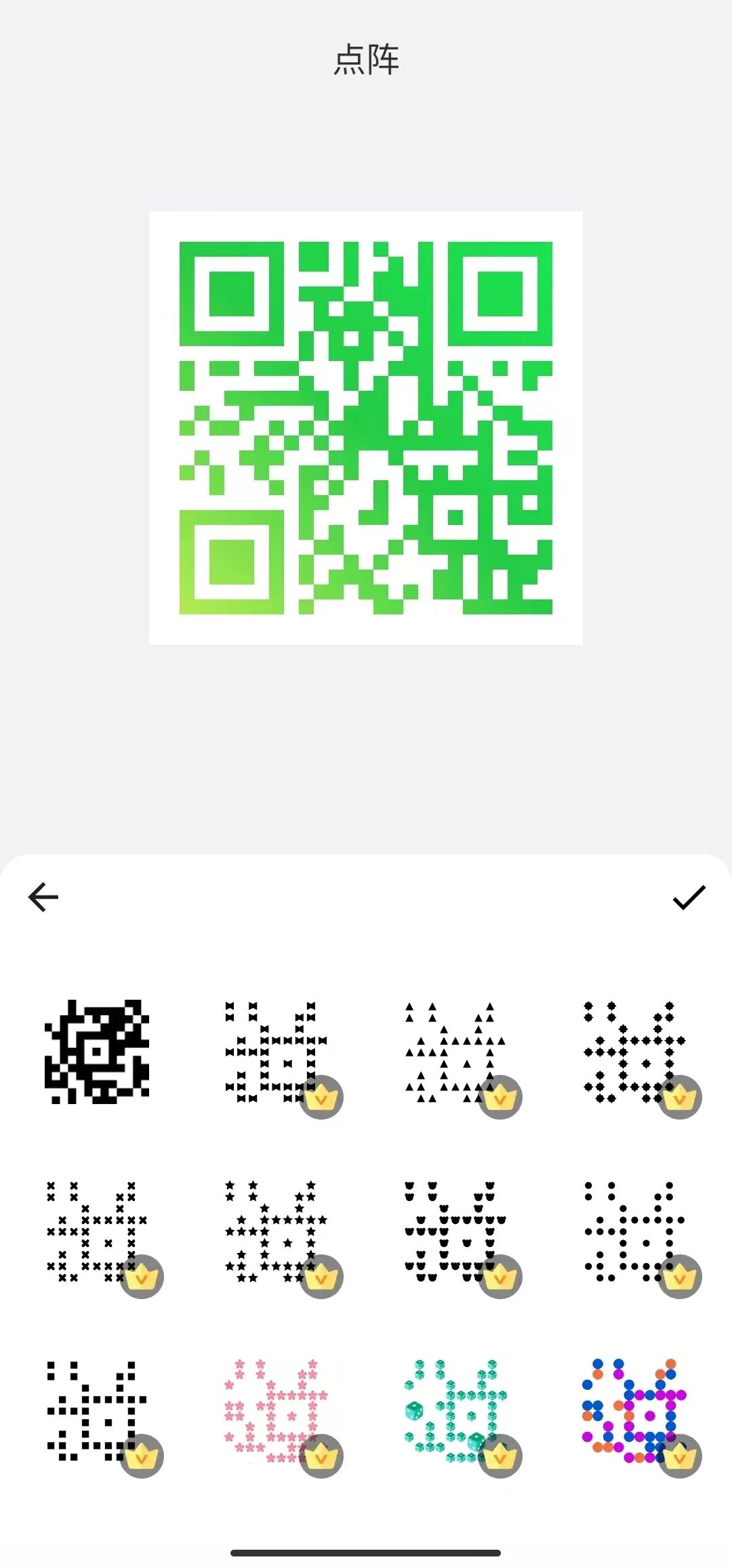Choose the bow-tie dot pattern style
This screenshot has width=732, height=1568.
pos(275,1051)
